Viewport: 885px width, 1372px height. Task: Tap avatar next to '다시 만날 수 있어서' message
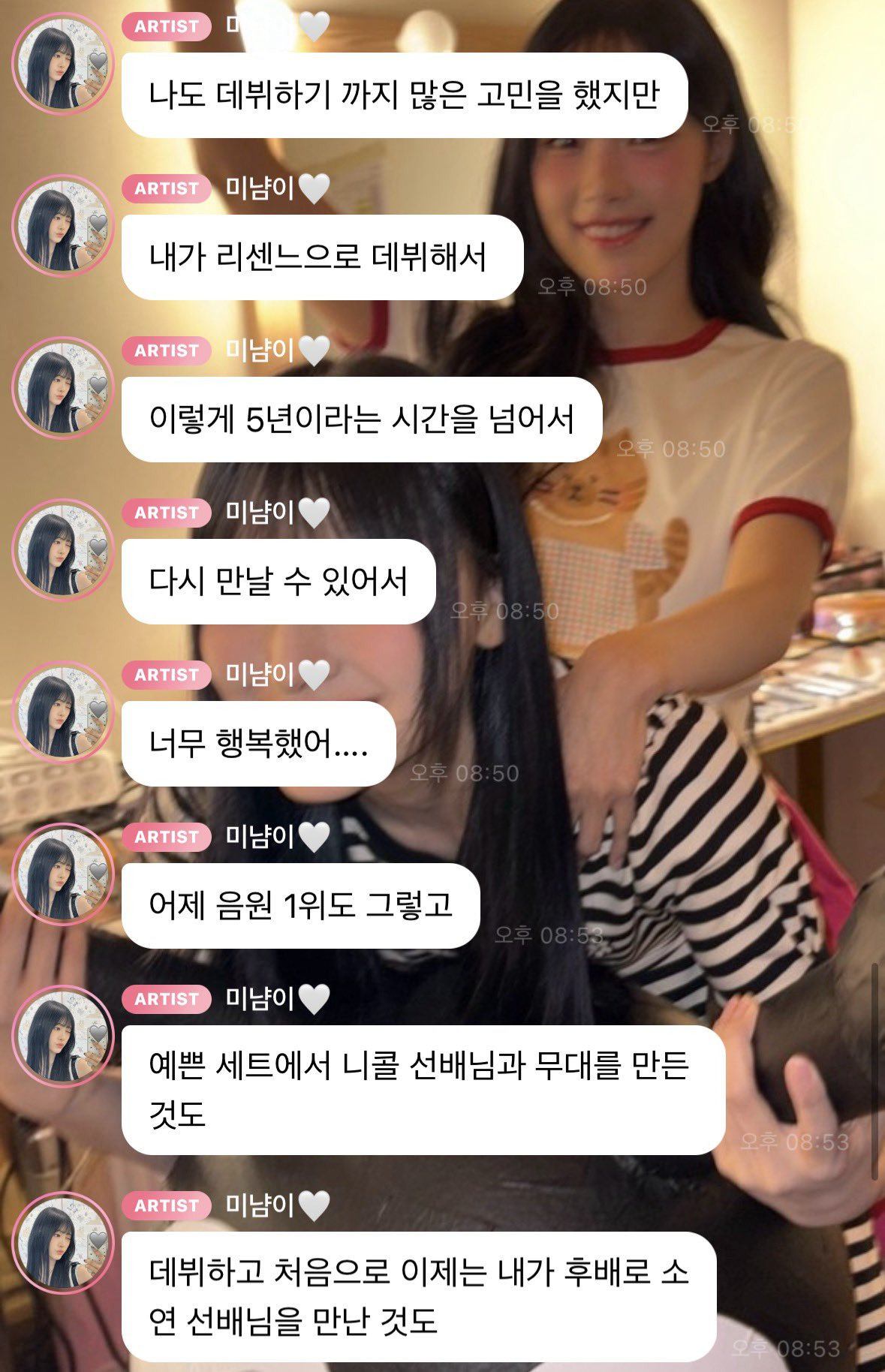[x=63, y=550]
